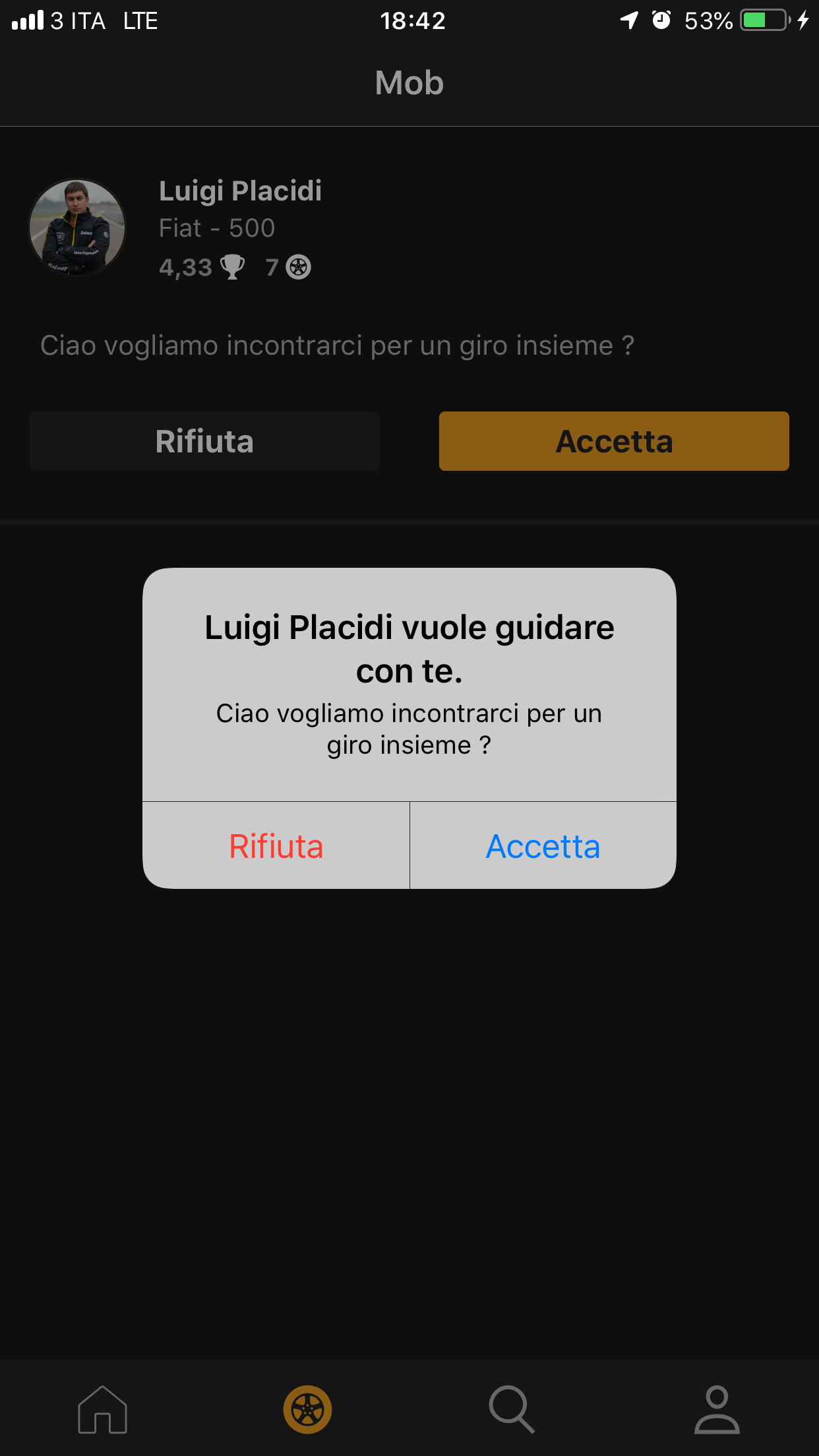Tap the location arrow icon in status bar

coord(628,20)
